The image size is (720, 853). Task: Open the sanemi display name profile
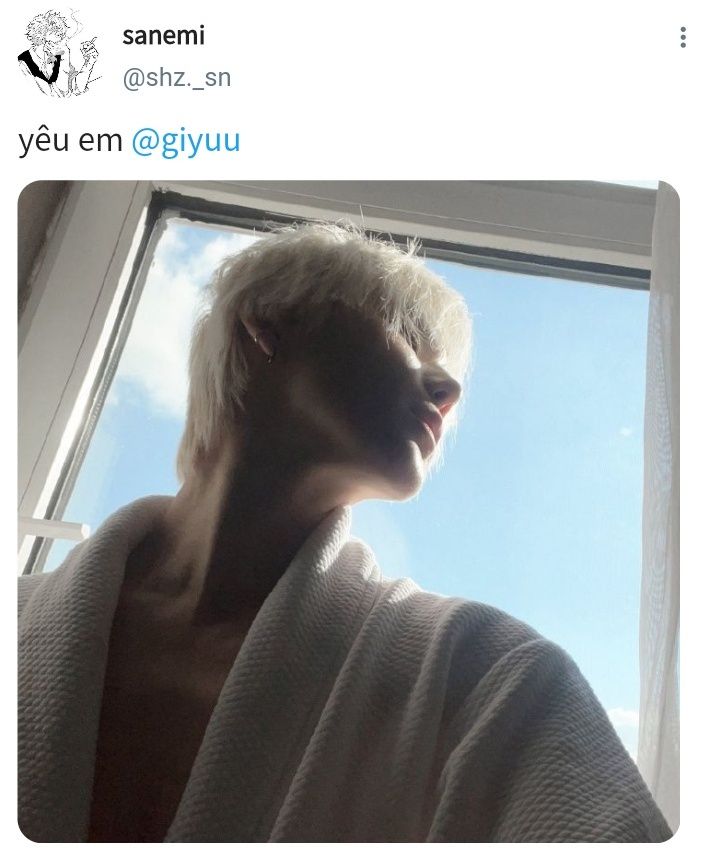[162, 37]
